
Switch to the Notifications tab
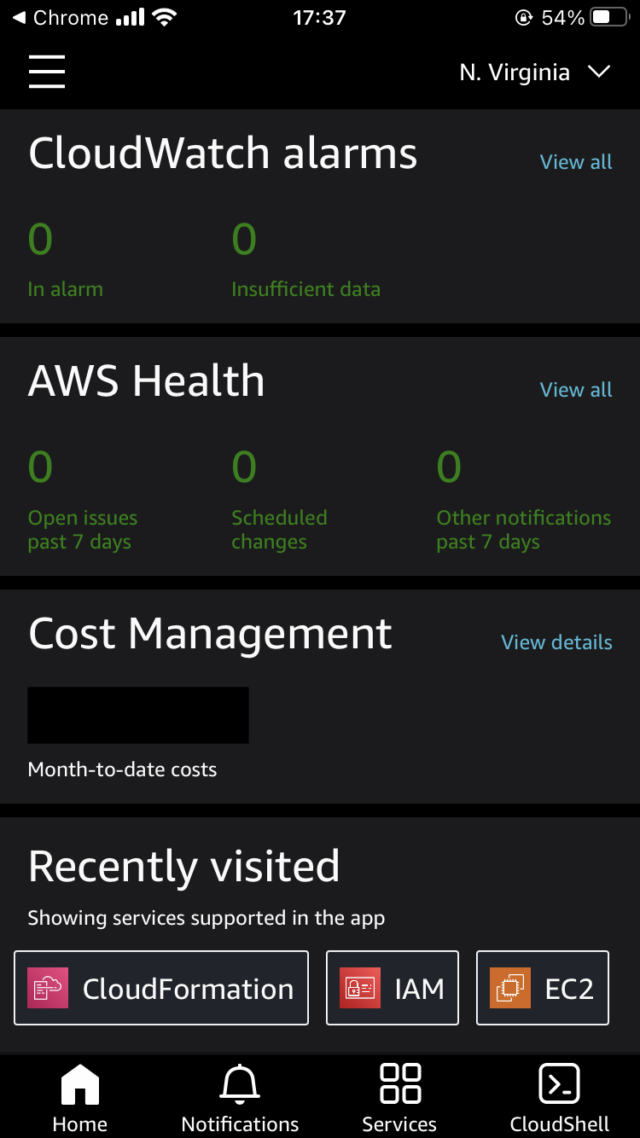240,1098
